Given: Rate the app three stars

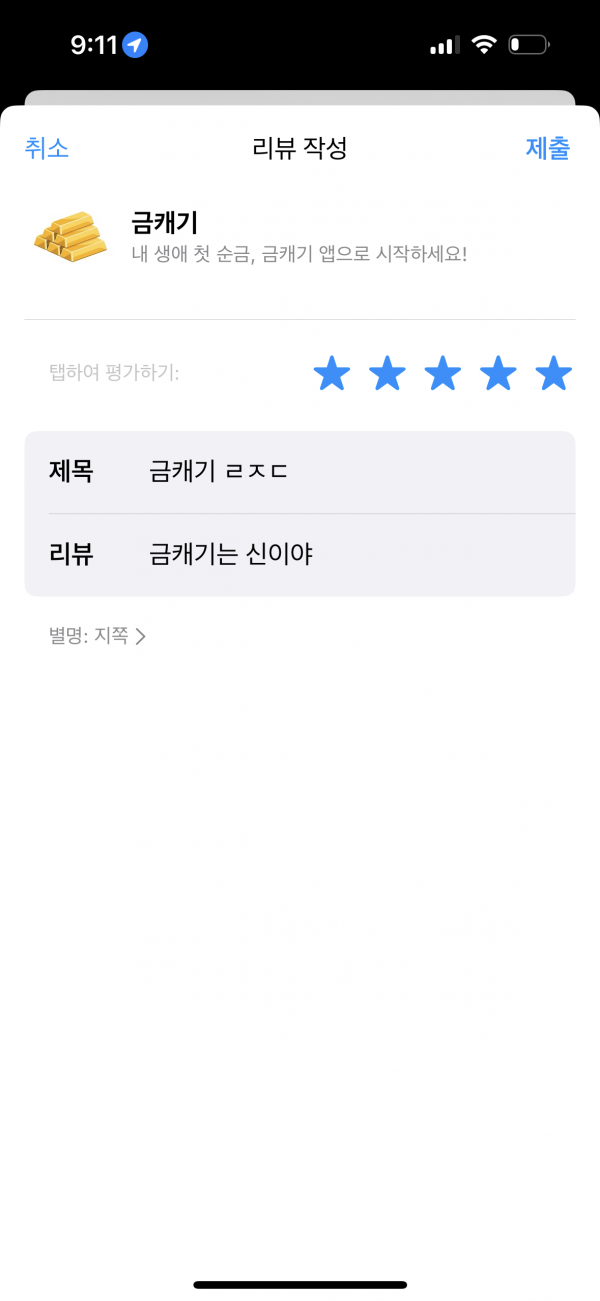Looking at the screenshot, I should [x=443, y=374].
